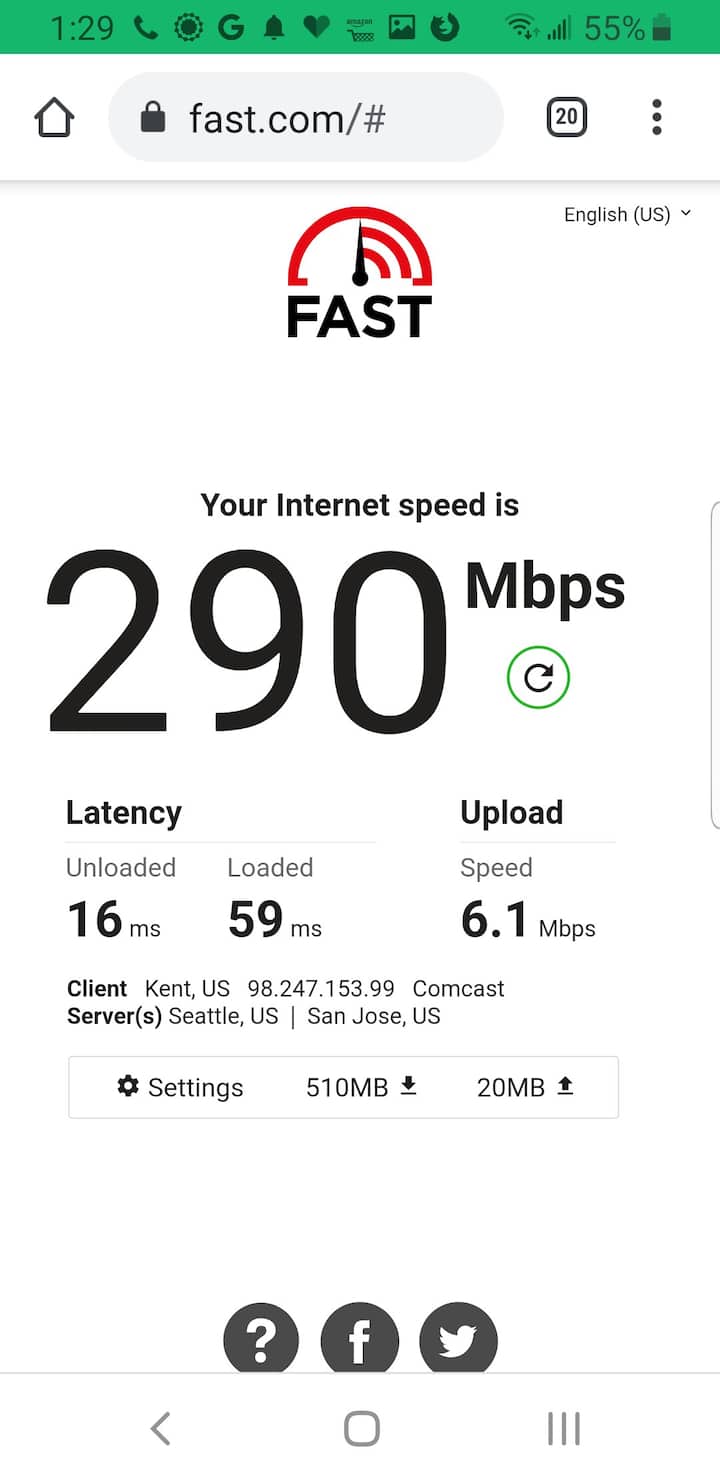Go back with the system back button
The height and width of the screenshot is (1480, 720).
[x=160, y=1428]
